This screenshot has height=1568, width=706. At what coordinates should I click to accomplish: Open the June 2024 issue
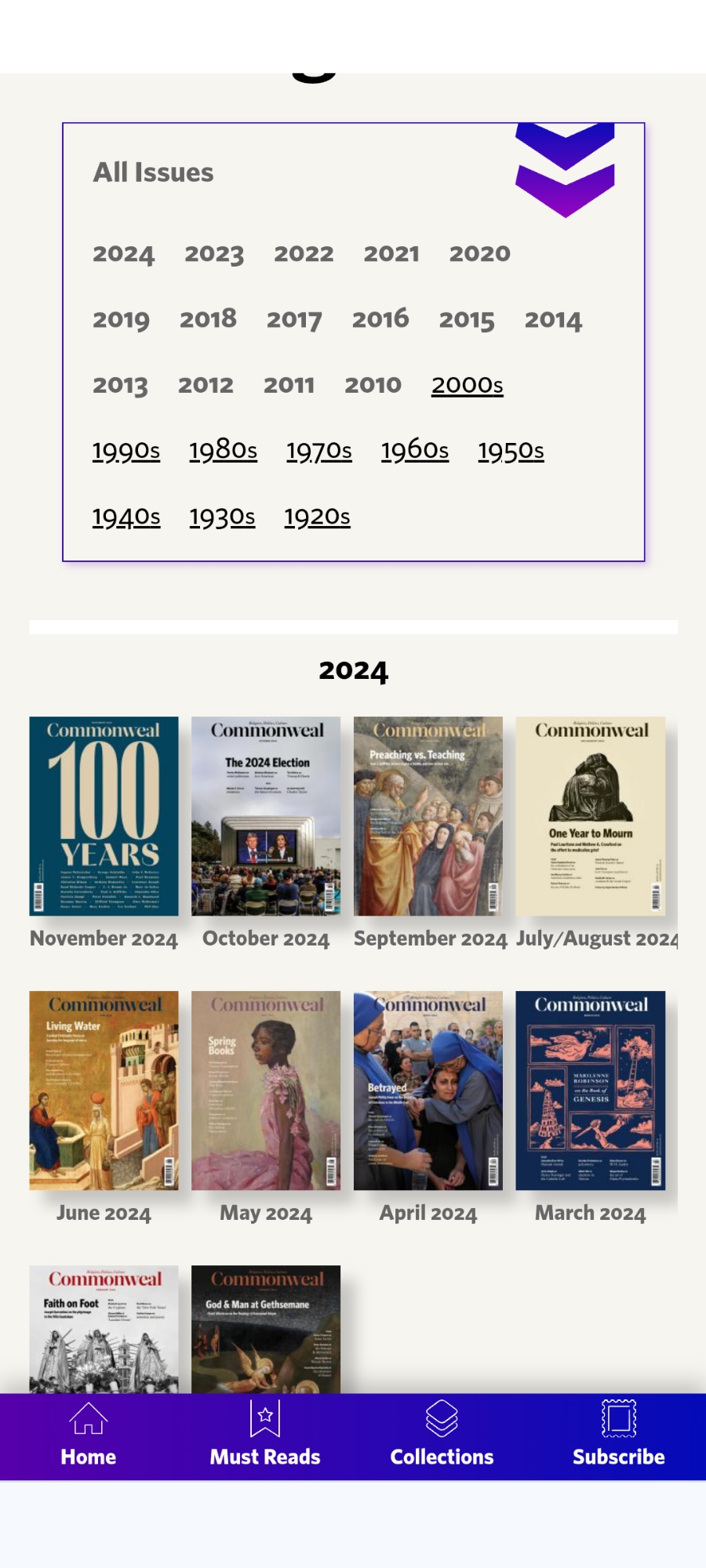(x=104, y=1091)
